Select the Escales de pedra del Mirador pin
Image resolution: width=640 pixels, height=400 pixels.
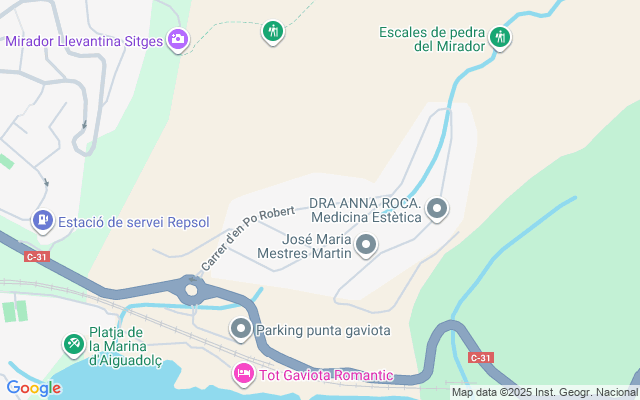pos(501,39)
